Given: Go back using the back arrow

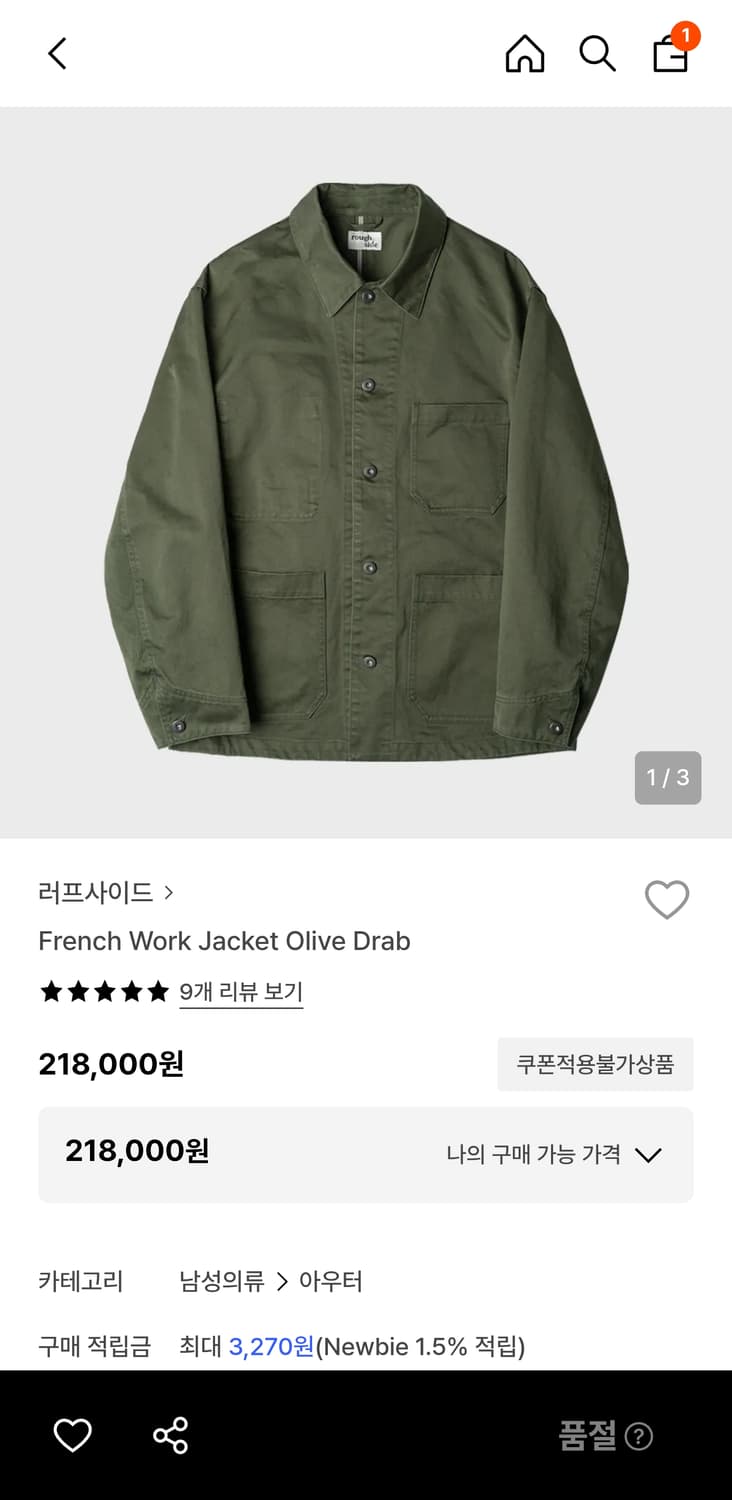Looking at the screenshot, I should [x=56, y=53].
